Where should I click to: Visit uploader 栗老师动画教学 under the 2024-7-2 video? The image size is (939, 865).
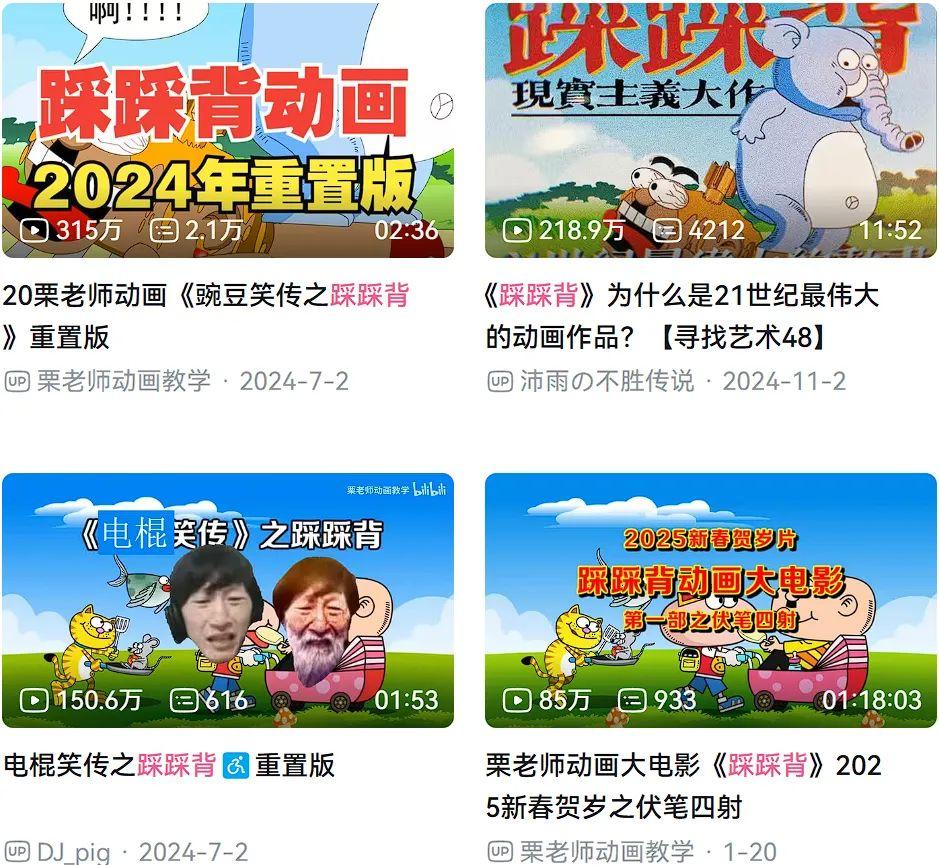point(124,381)
